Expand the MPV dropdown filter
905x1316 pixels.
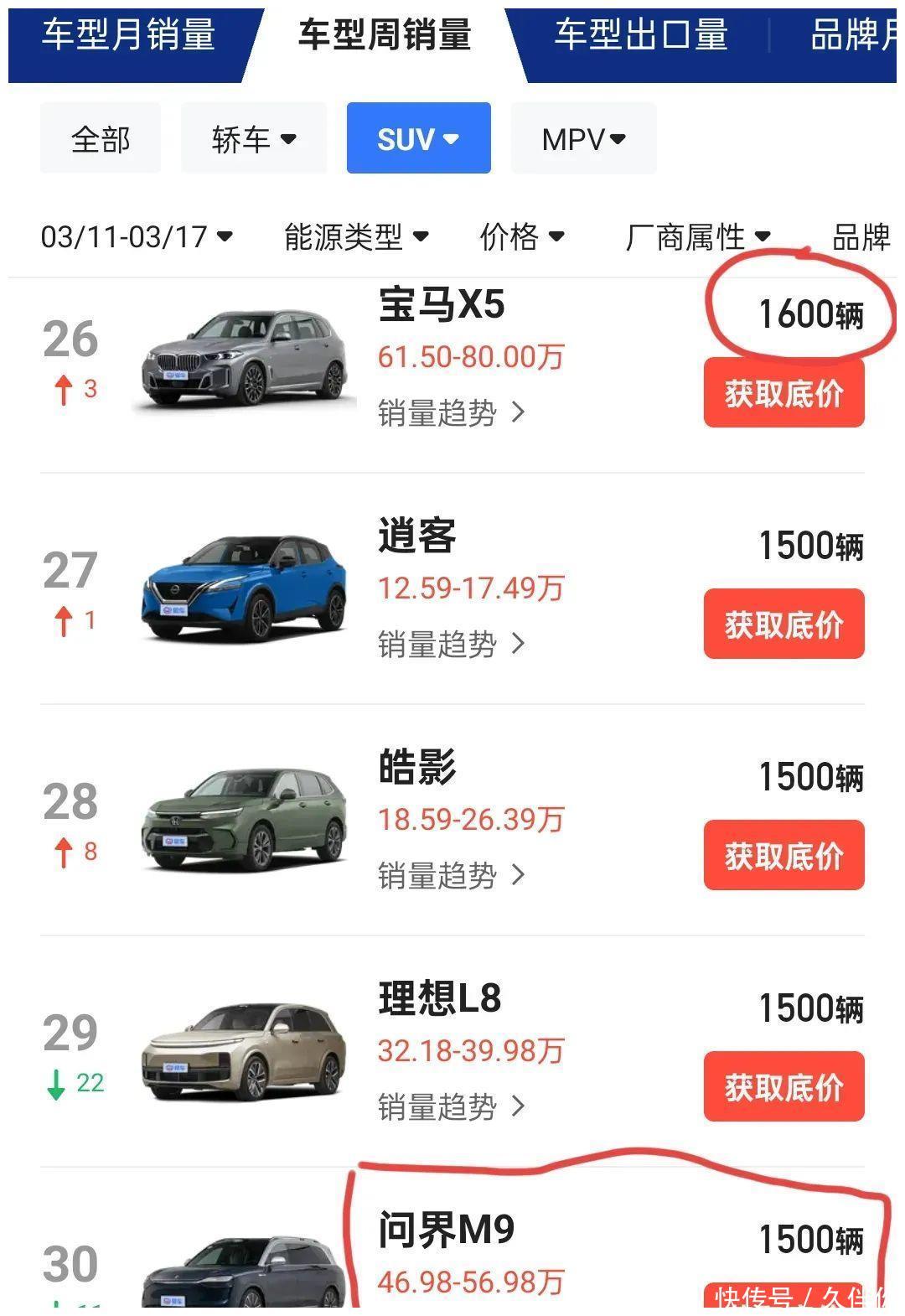[x=583, y=139]
